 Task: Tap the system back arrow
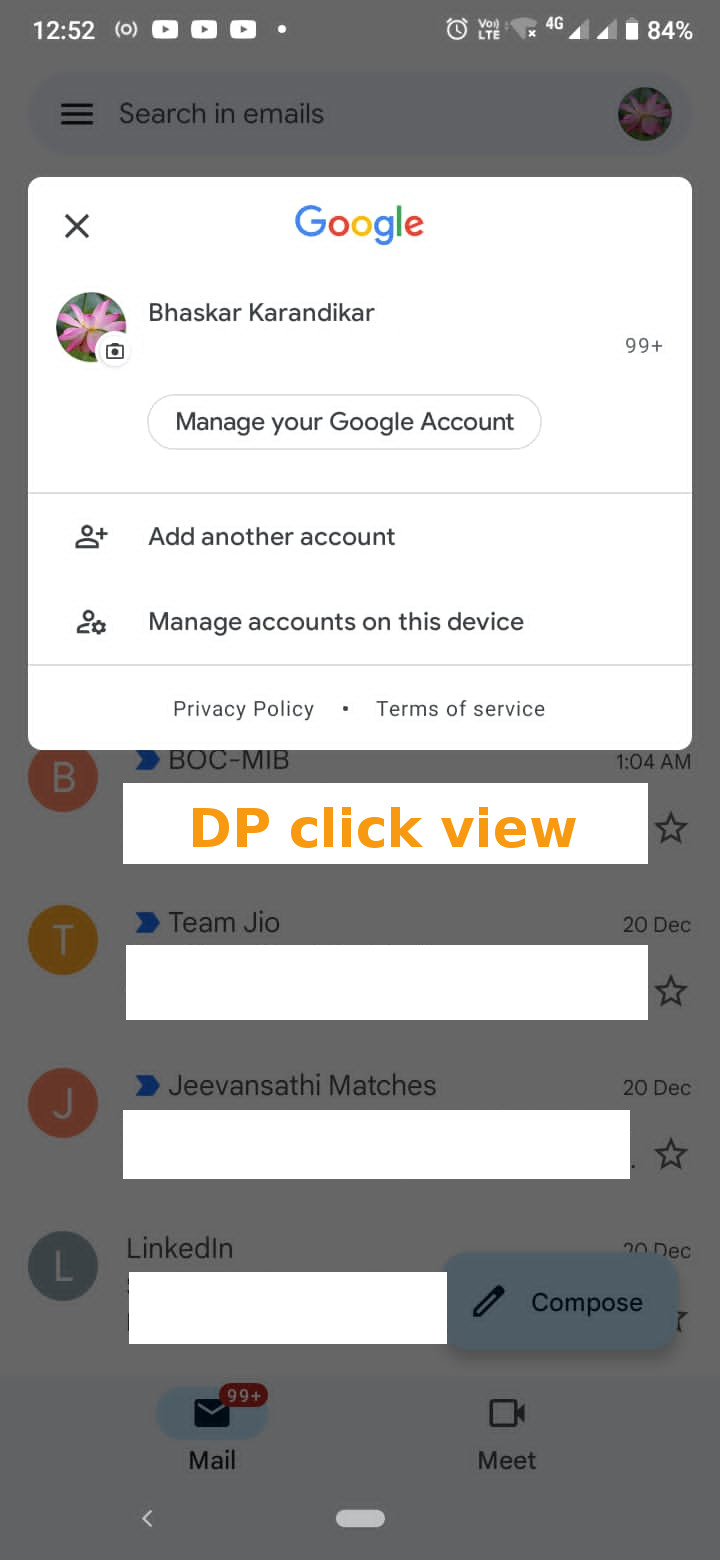pyautogui.click(x=147, y=1518)
